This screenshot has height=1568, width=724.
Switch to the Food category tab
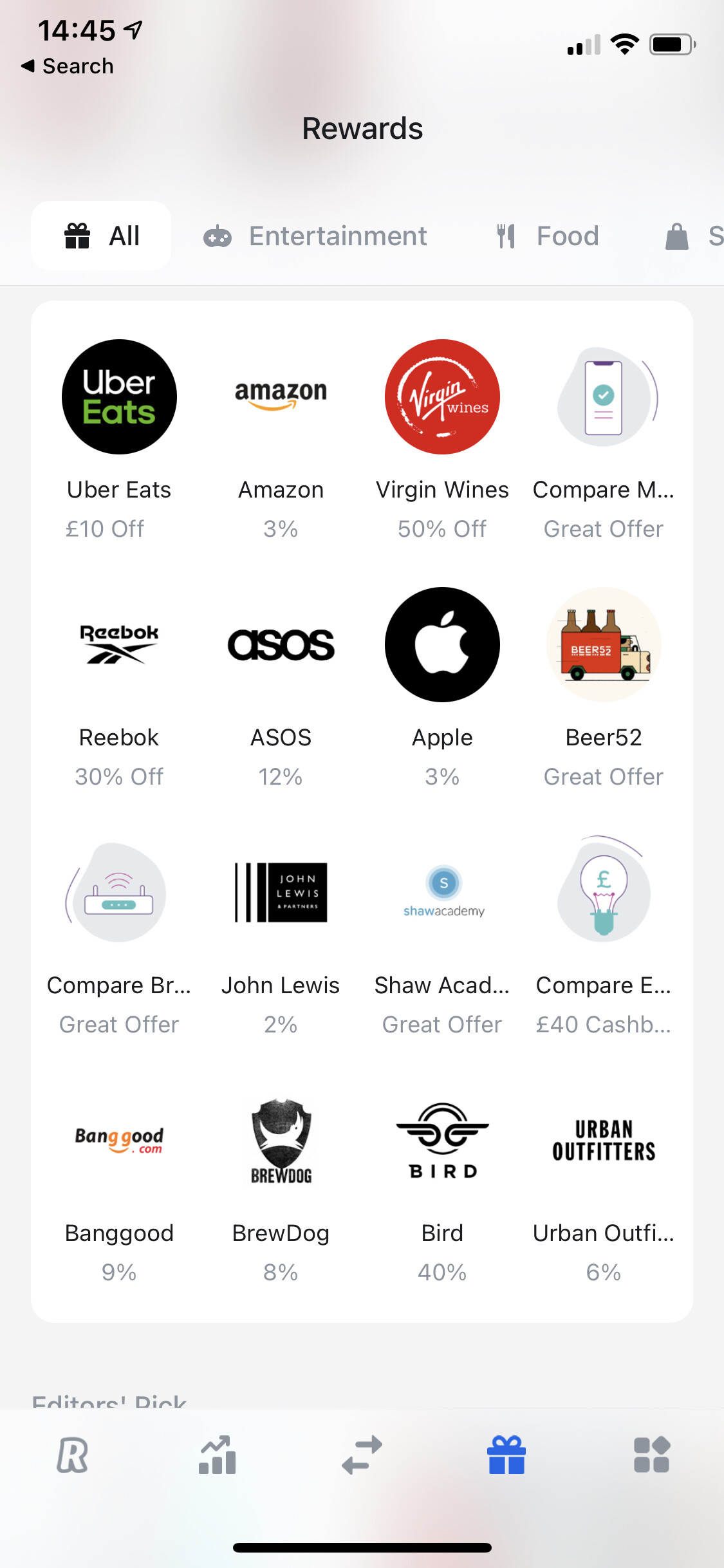(566, 236)
